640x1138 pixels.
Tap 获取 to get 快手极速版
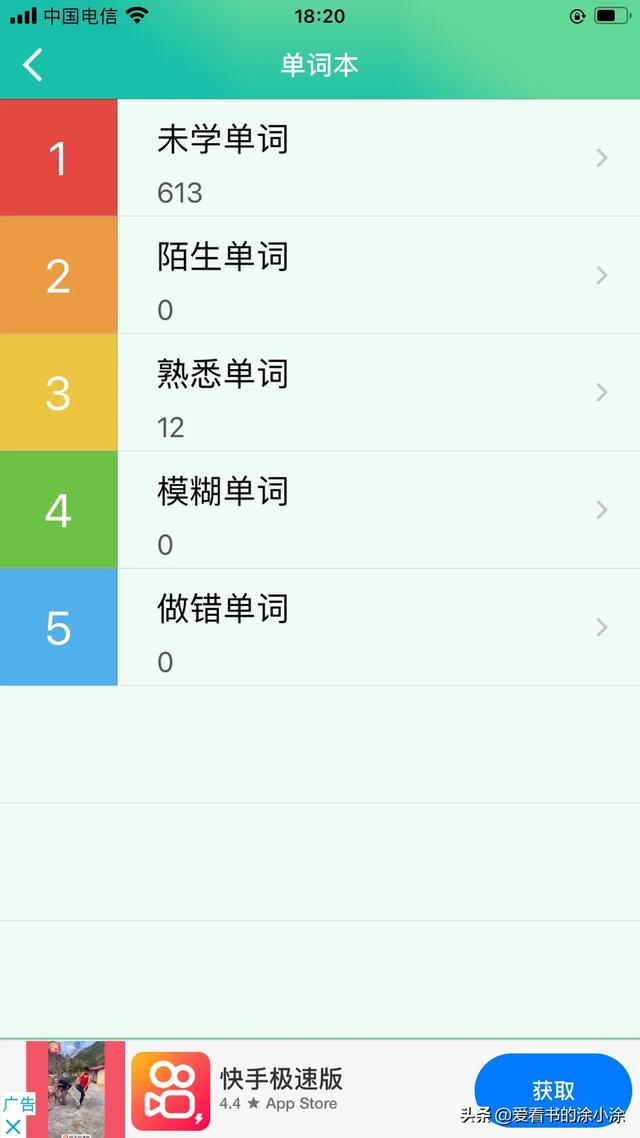552,1091
